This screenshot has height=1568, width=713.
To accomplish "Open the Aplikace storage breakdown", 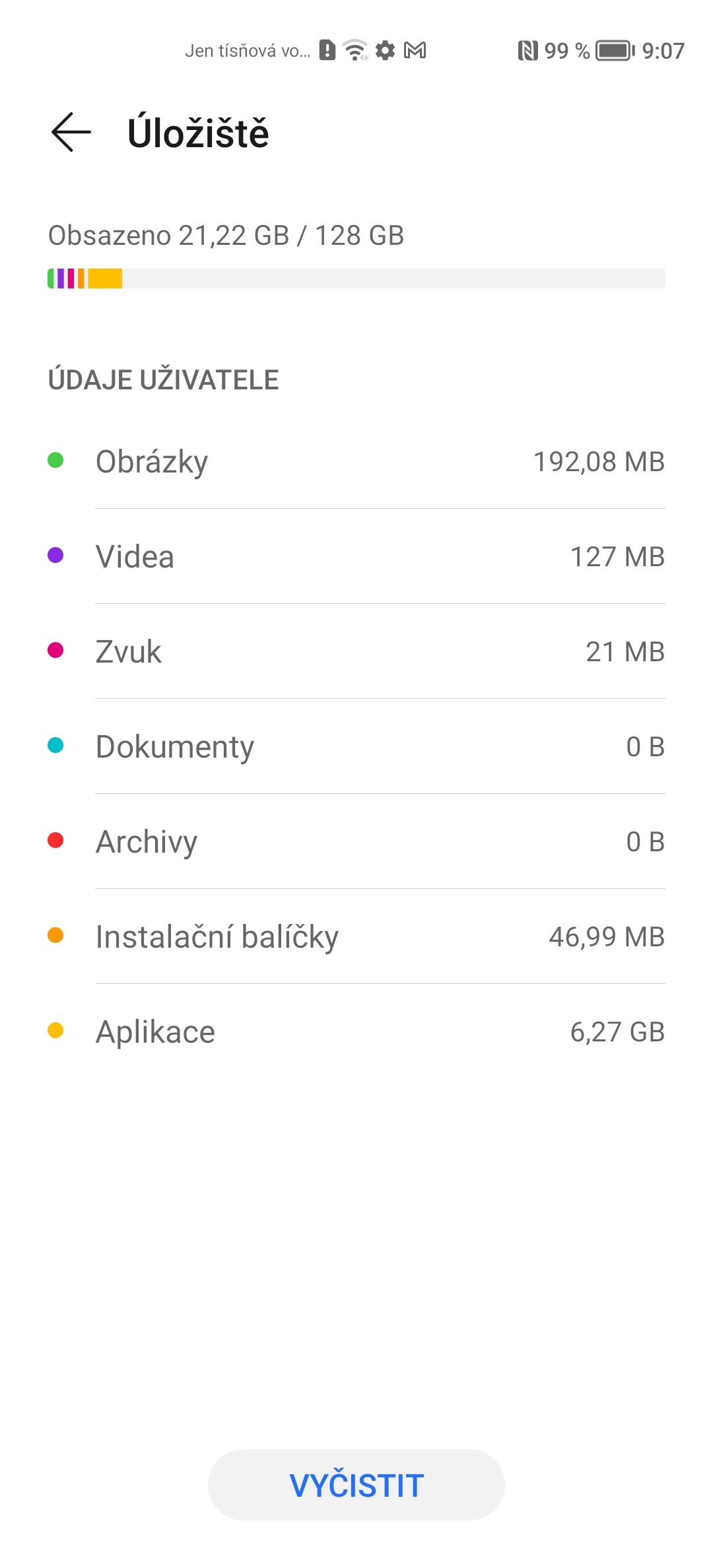I will tap(356, 1031).
